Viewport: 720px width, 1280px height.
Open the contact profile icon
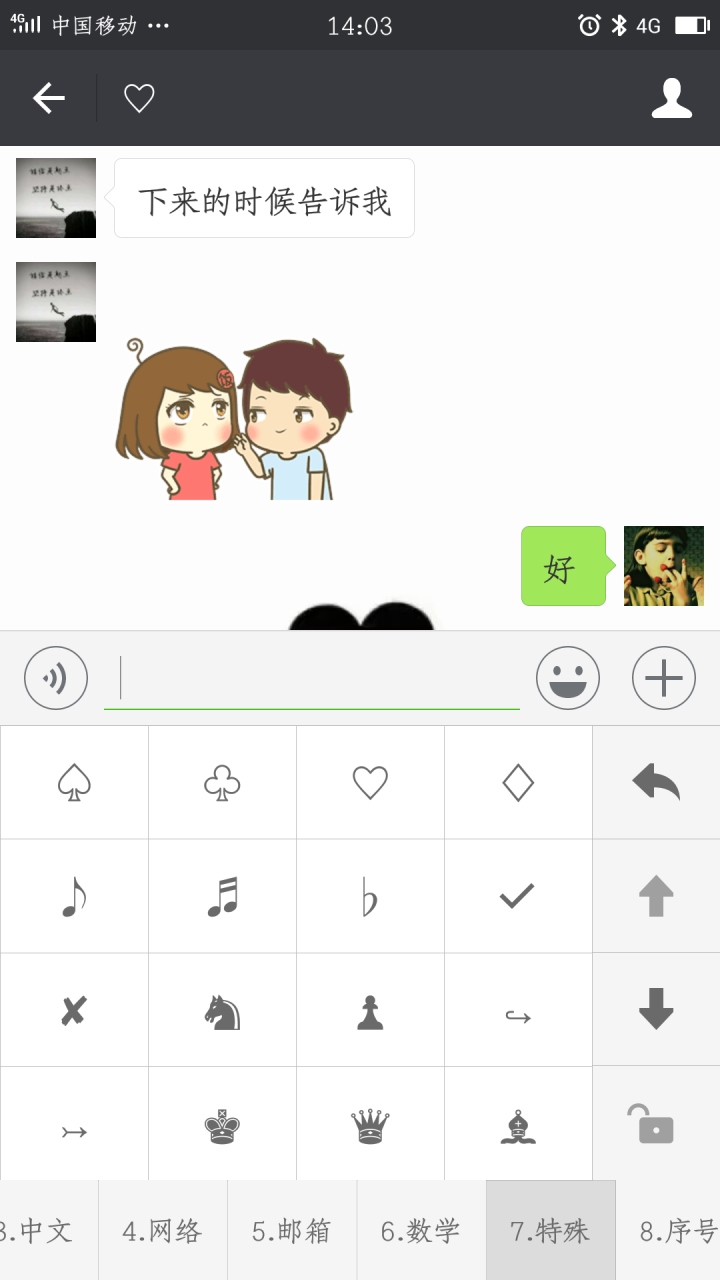671,98
